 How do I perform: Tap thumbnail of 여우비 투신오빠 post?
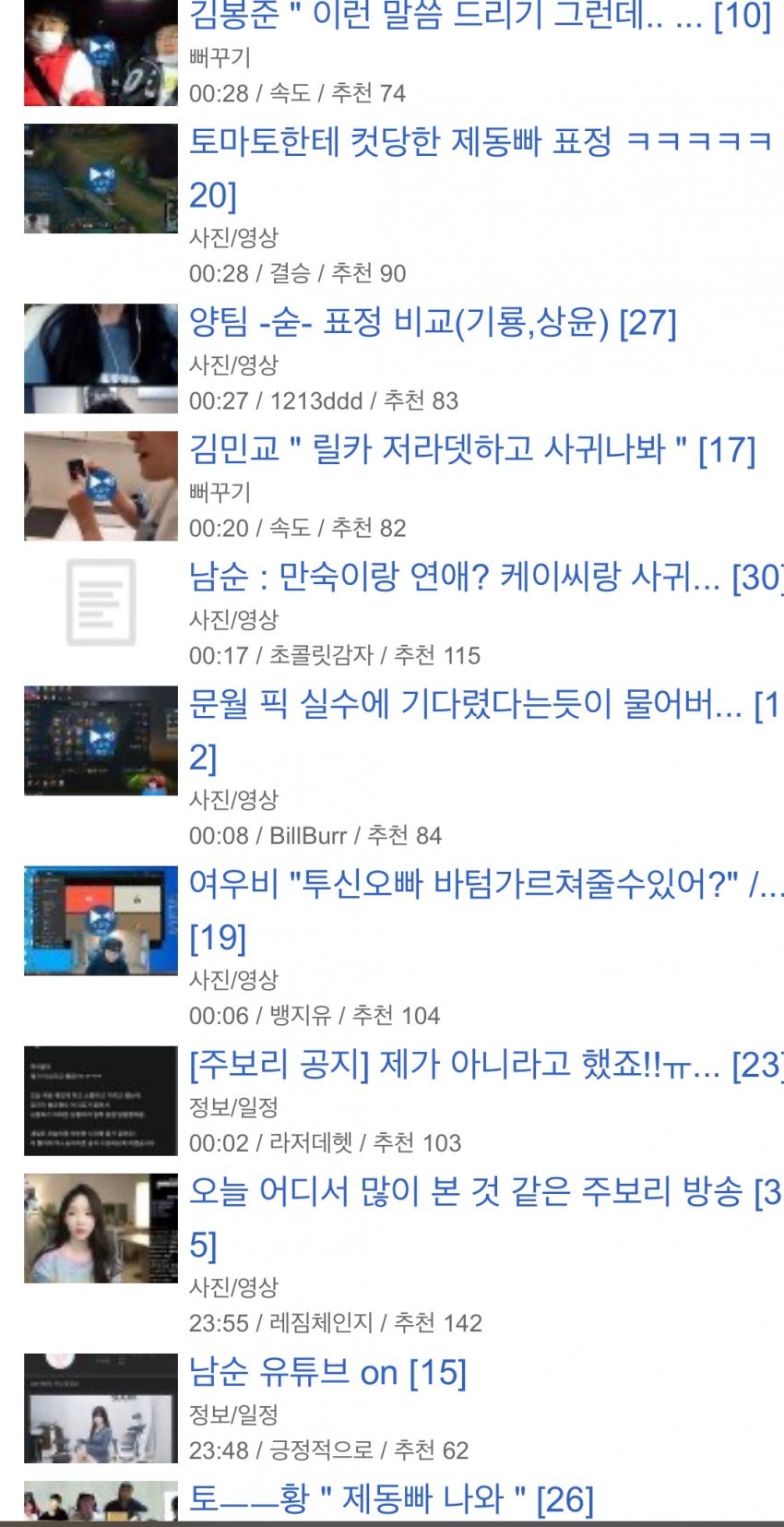tap(101, 920)
